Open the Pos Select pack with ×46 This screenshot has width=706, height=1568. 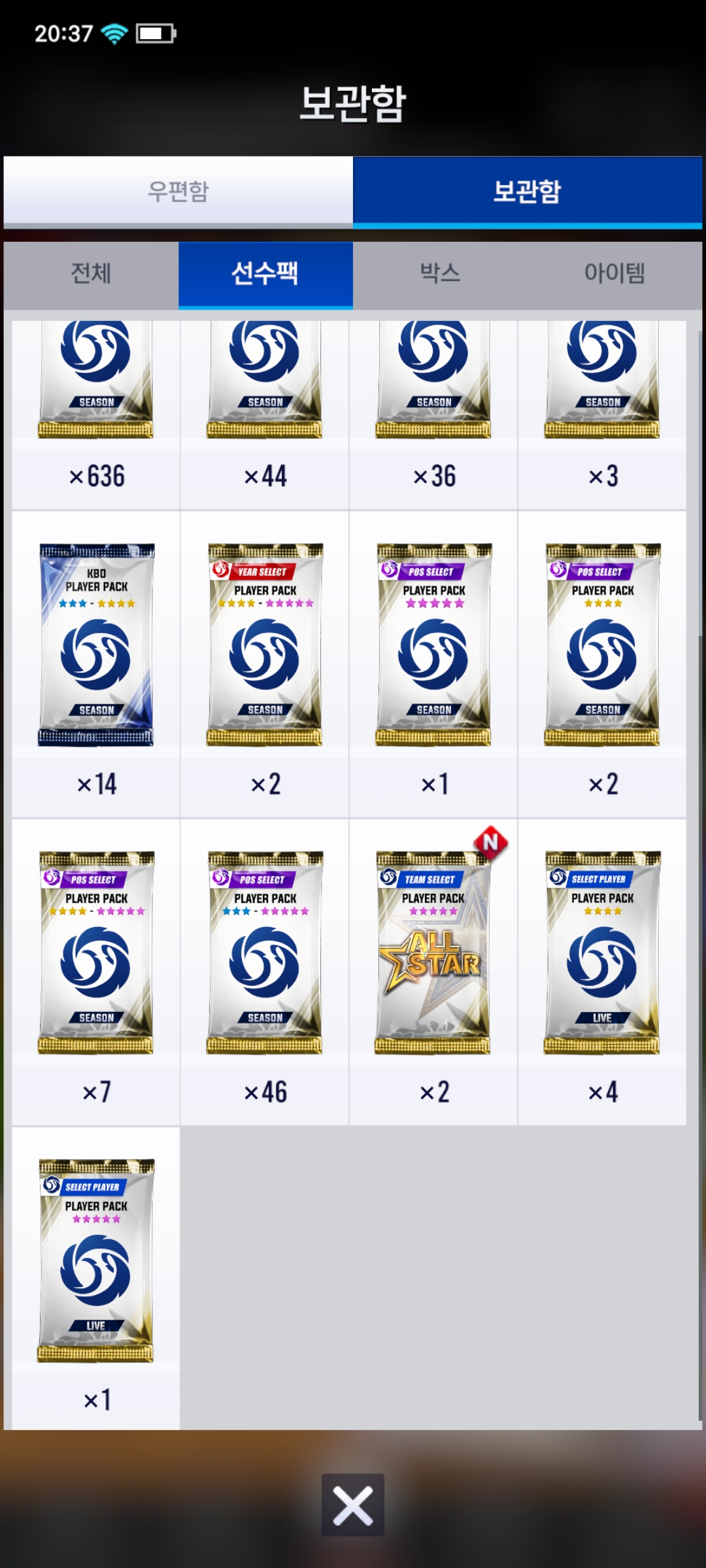tap(265, 972)
